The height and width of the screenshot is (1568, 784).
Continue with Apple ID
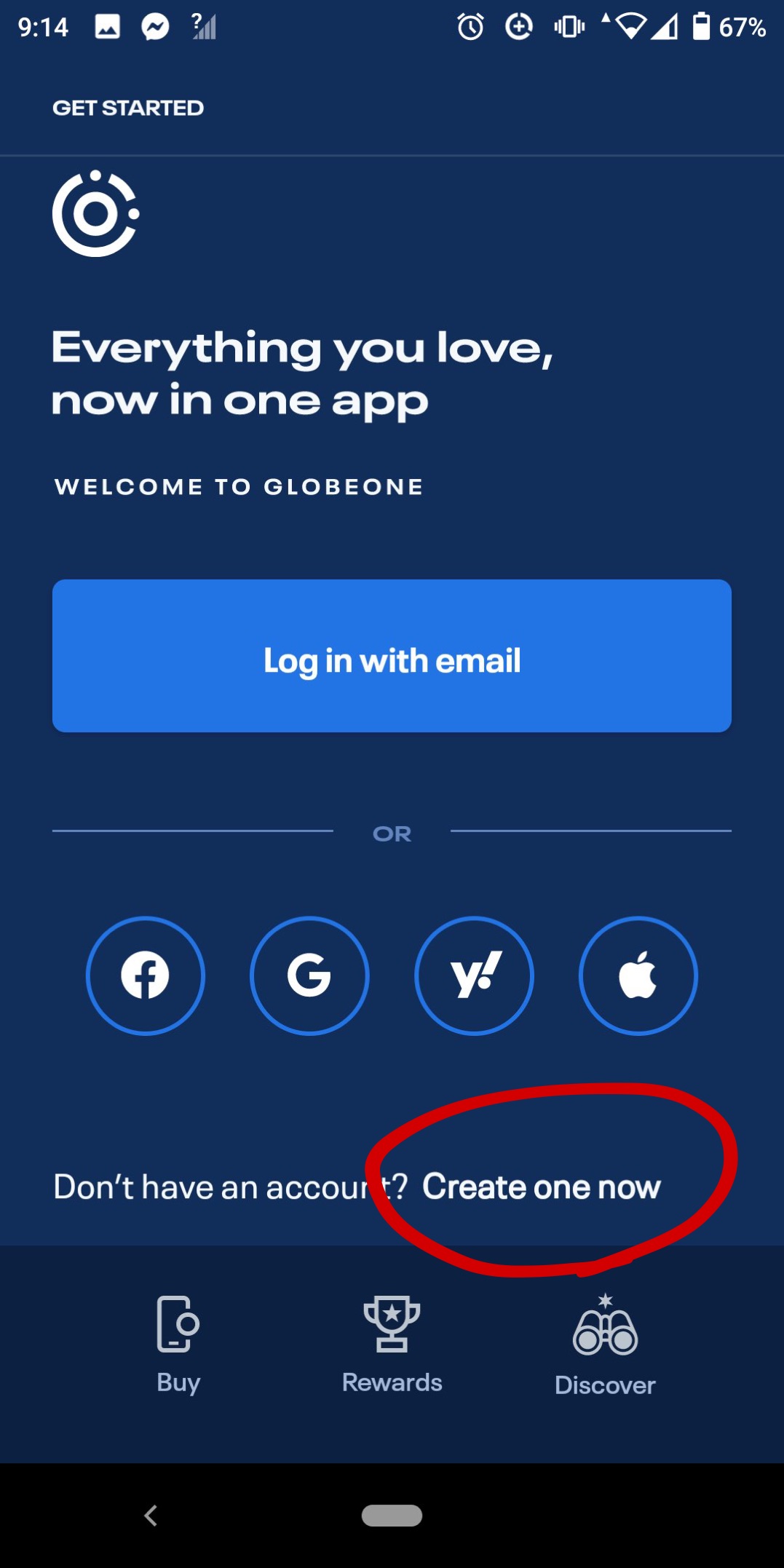click(638, 975)
